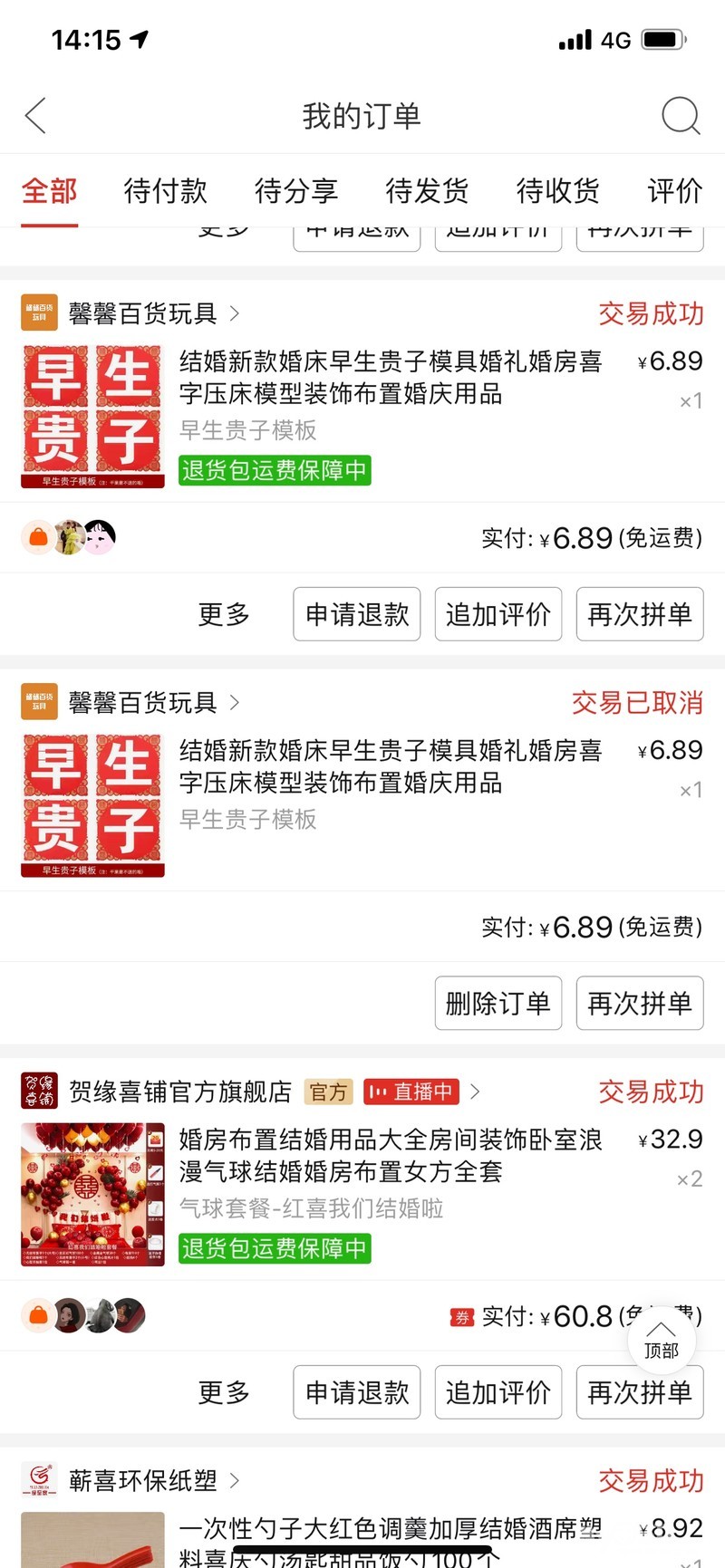Switch to the 待分享 tab

(295, 191)
